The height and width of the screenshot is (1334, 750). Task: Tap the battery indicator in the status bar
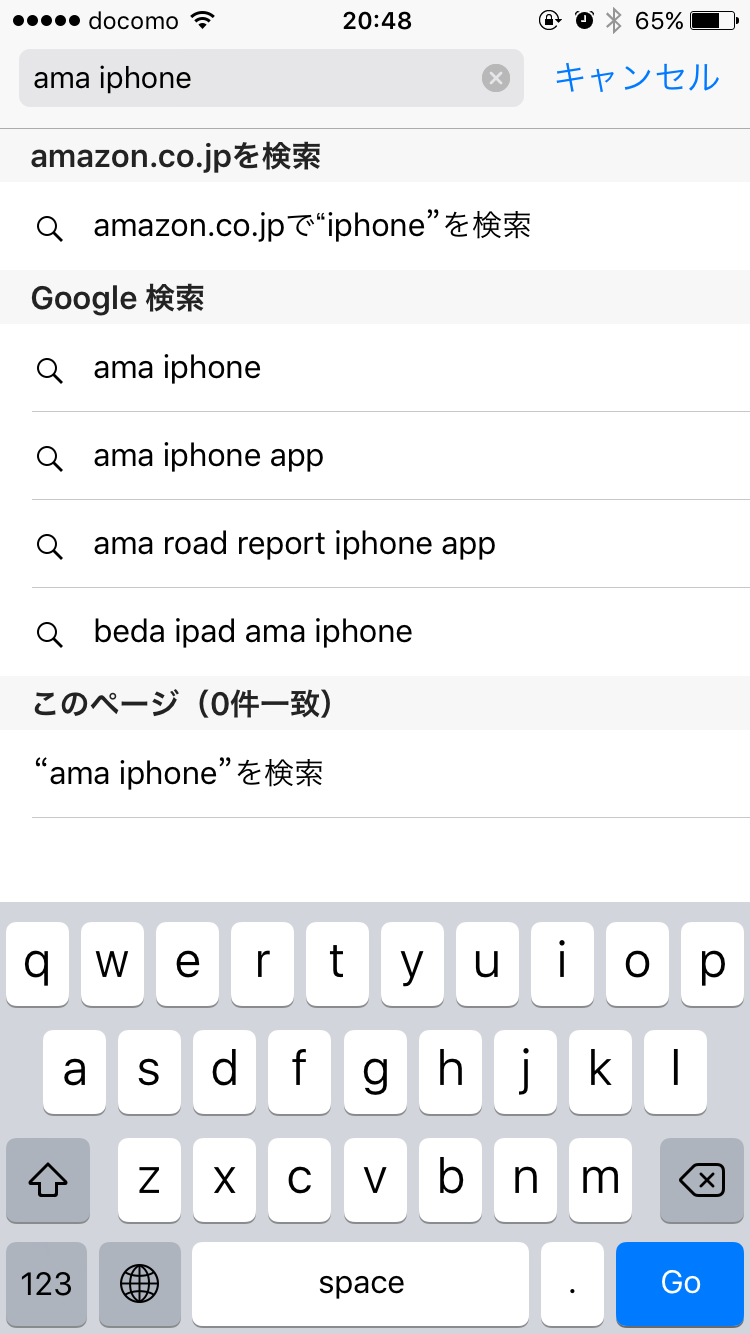coord(712,18)
